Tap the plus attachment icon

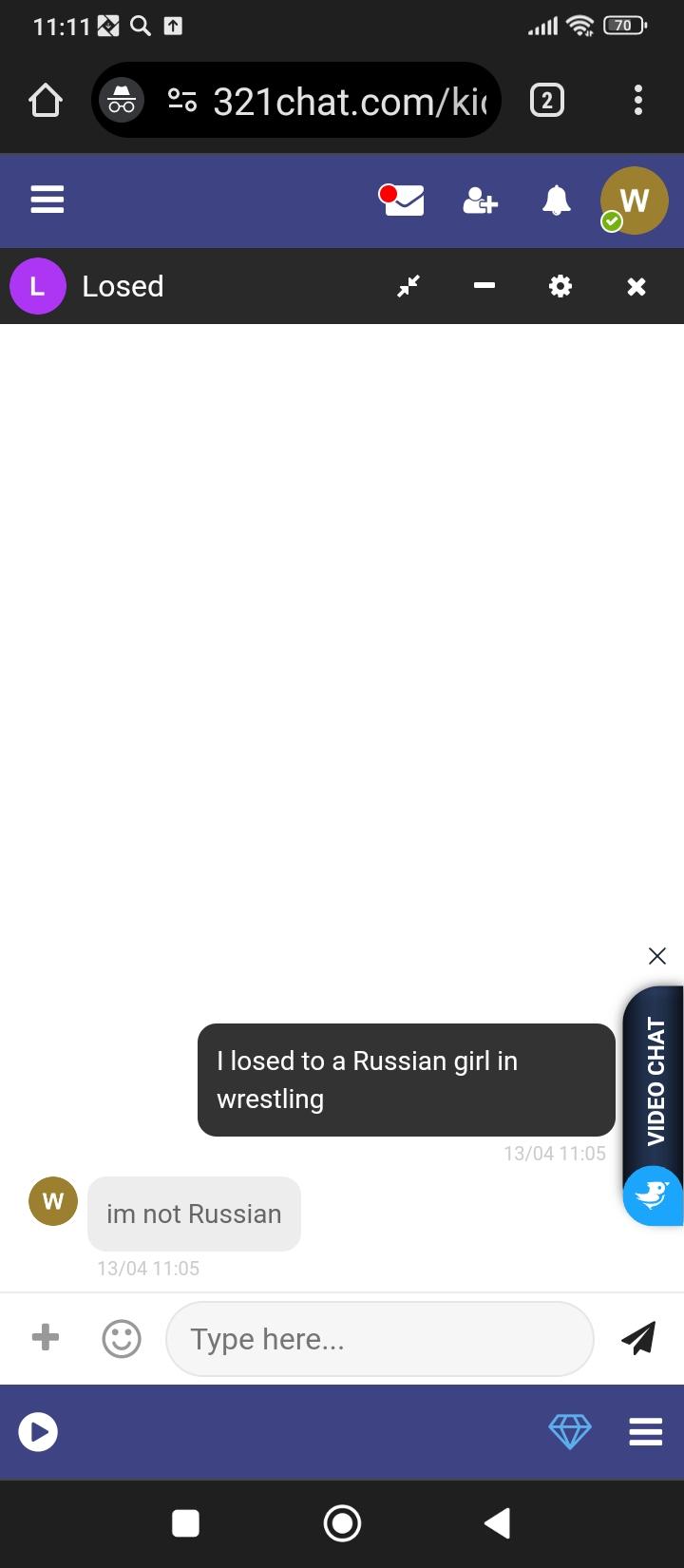tap(46, 1338)
